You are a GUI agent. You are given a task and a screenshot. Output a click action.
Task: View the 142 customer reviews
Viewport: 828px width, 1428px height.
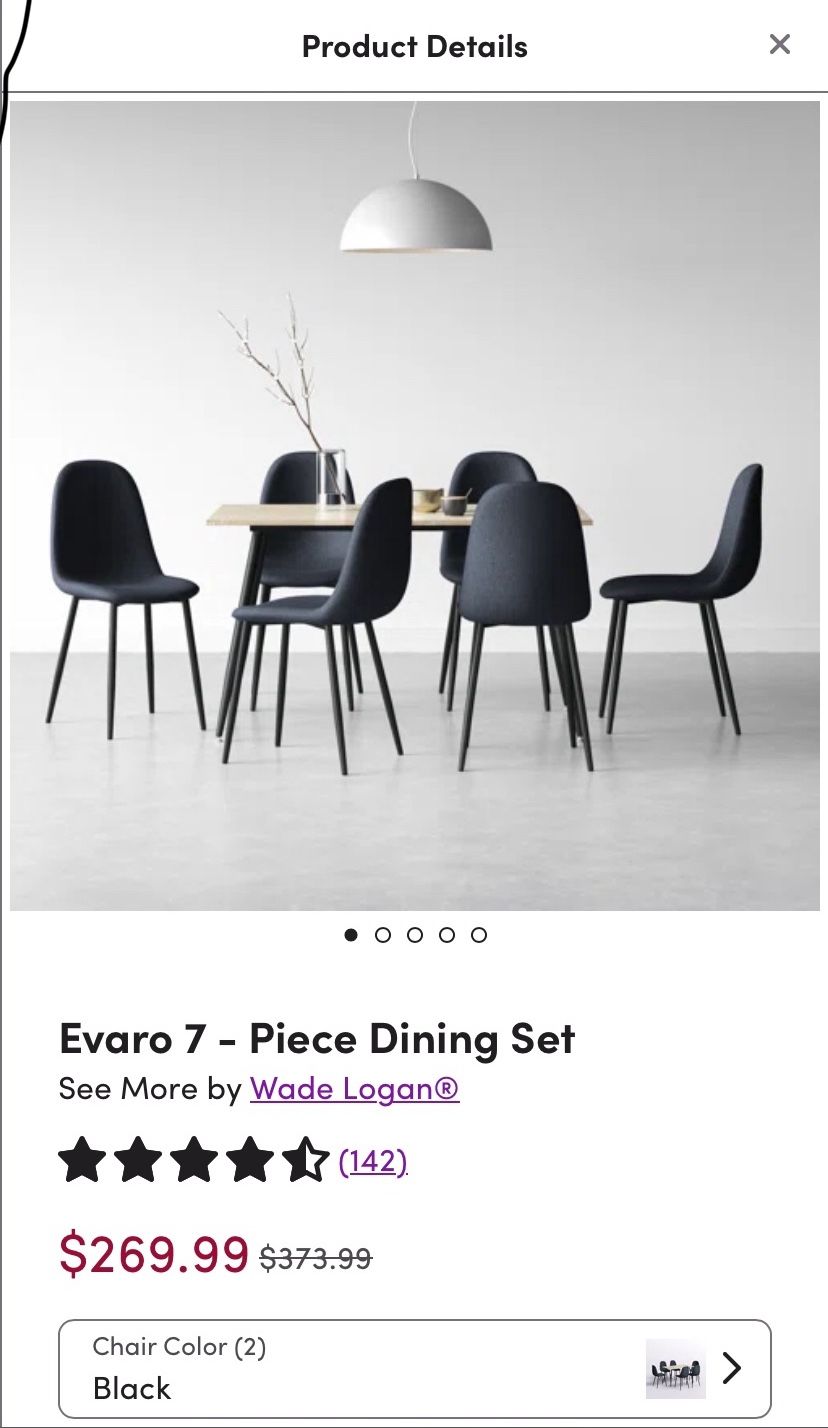(371, 1161)
